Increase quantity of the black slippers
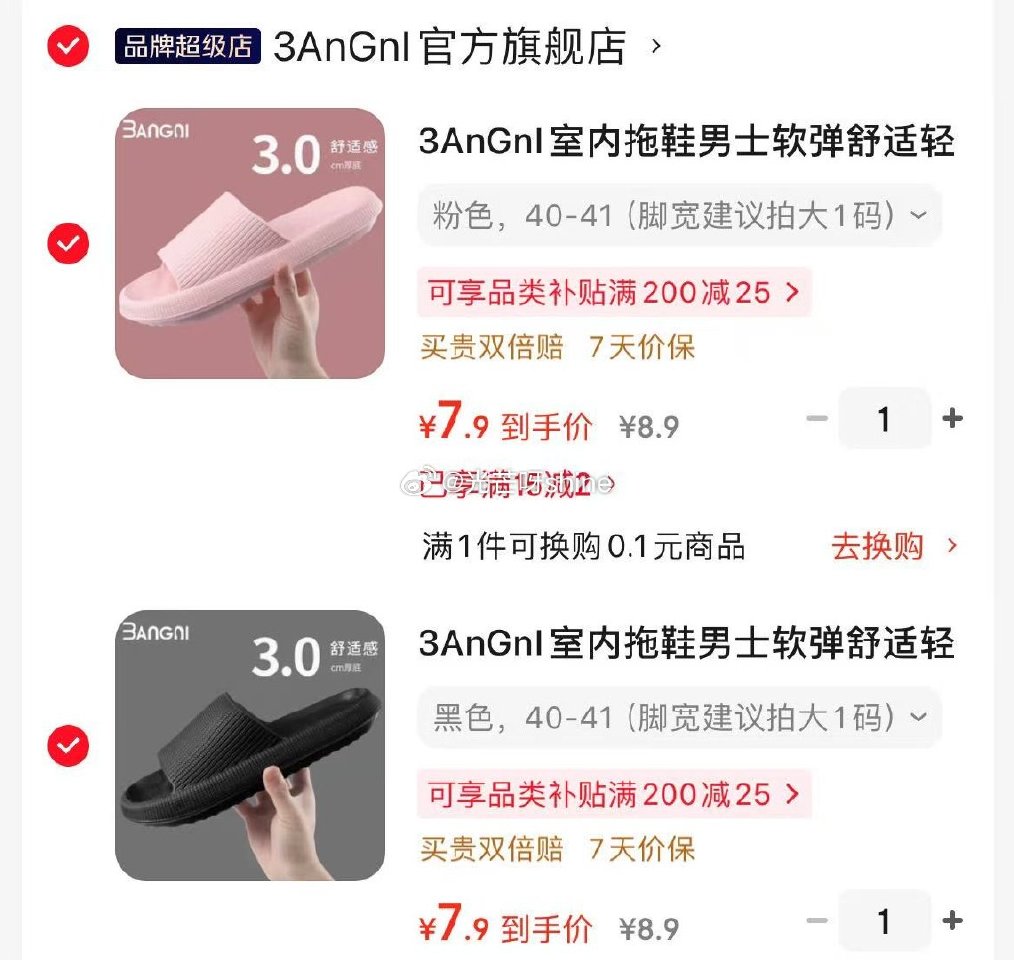This screenshot has width=1014, height=960. click(953, 920)
